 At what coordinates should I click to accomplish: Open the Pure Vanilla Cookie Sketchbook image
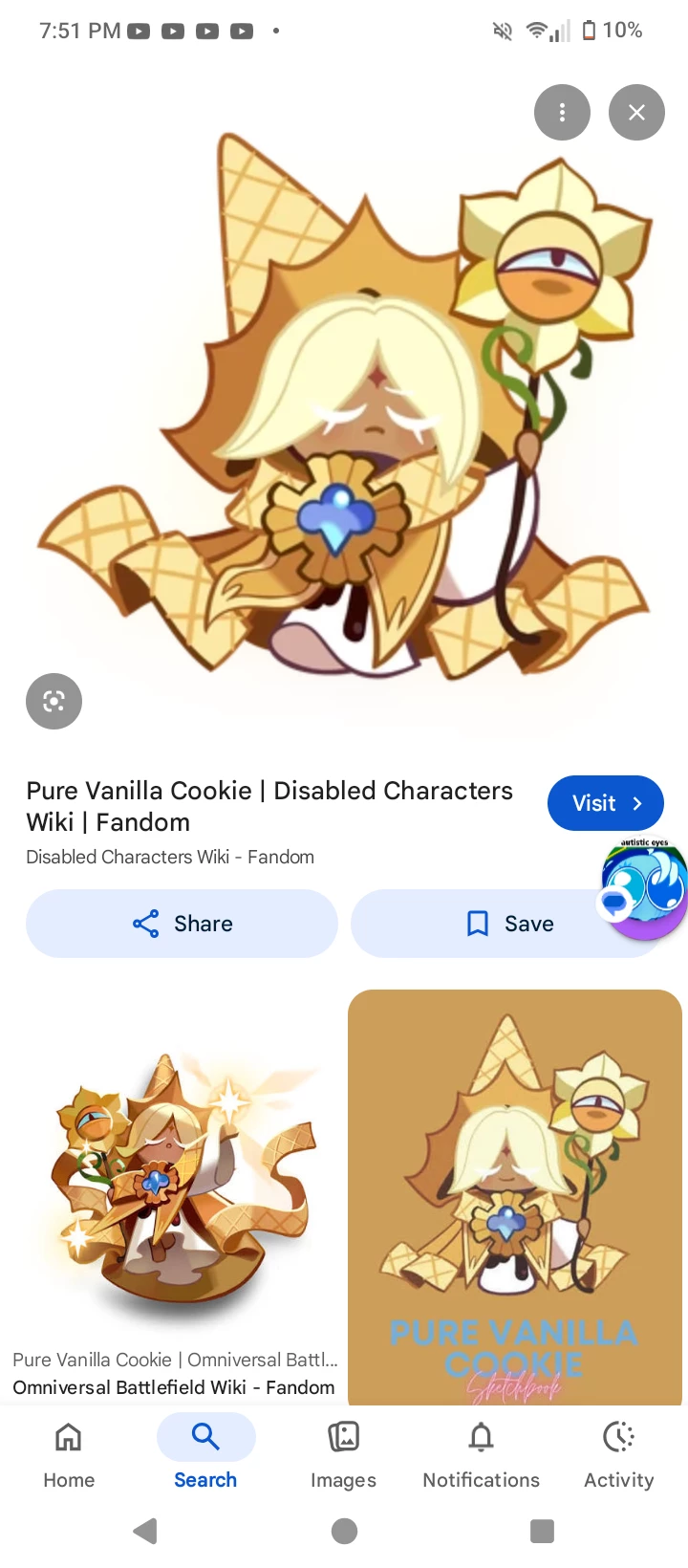[x=514, y=1195]
